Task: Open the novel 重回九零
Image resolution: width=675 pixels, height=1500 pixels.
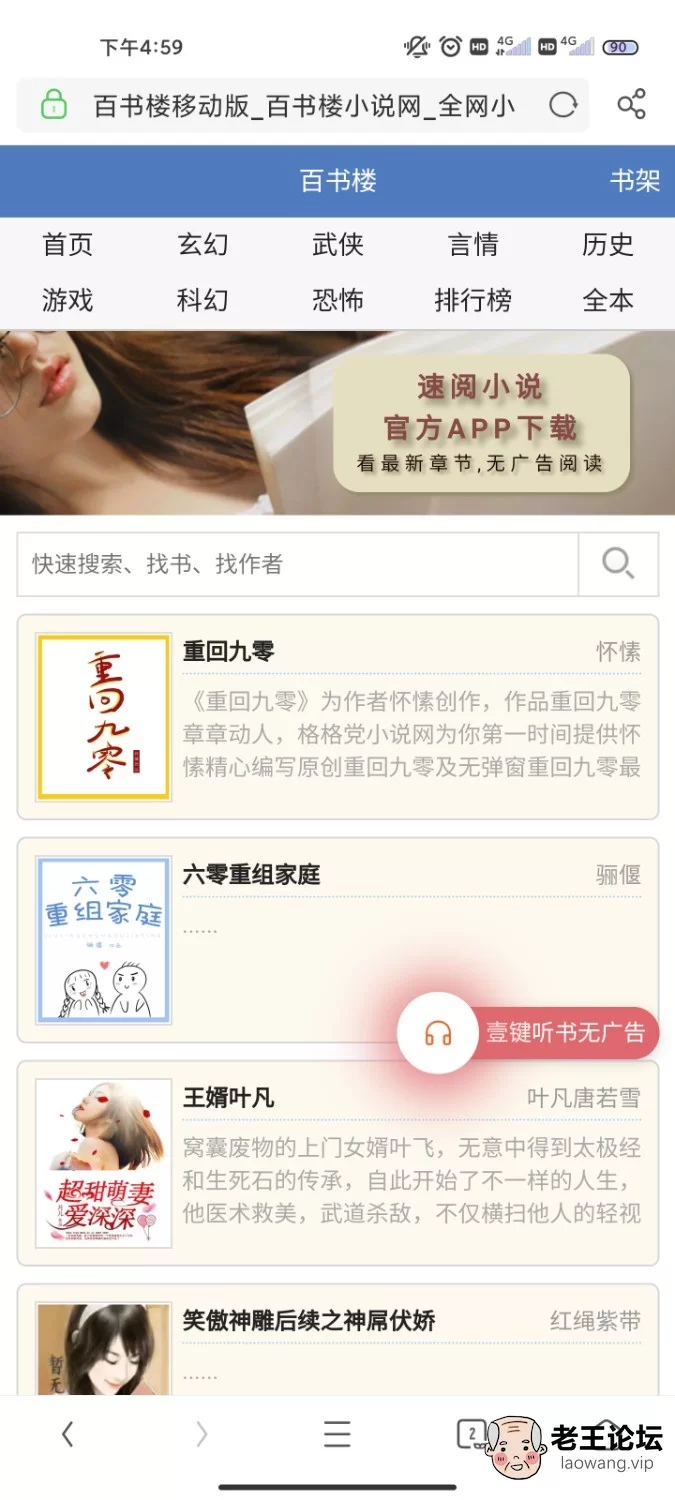Action: pyautogui.click(x=229, y=652)
